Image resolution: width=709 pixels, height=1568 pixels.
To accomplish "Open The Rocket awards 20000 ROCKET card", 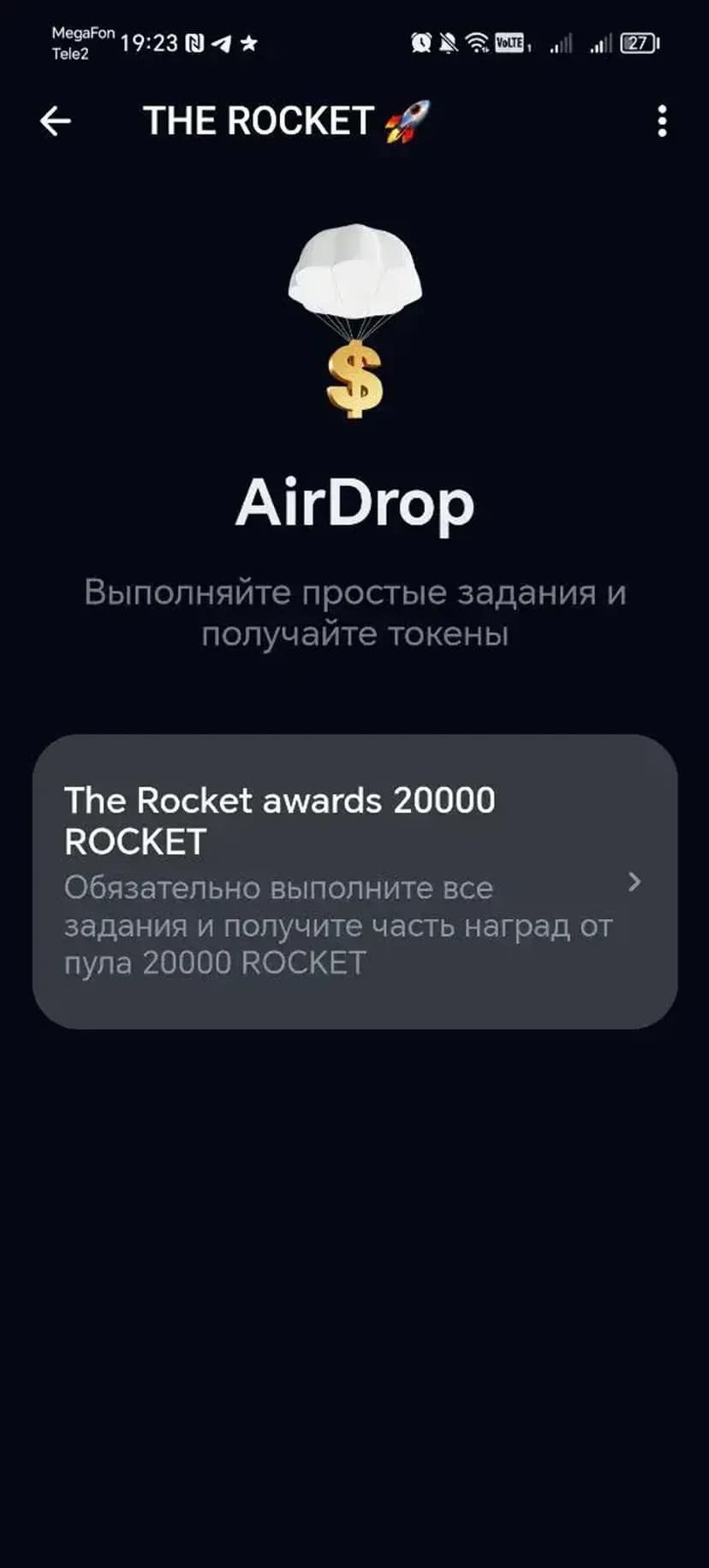I will click(354, 881).
